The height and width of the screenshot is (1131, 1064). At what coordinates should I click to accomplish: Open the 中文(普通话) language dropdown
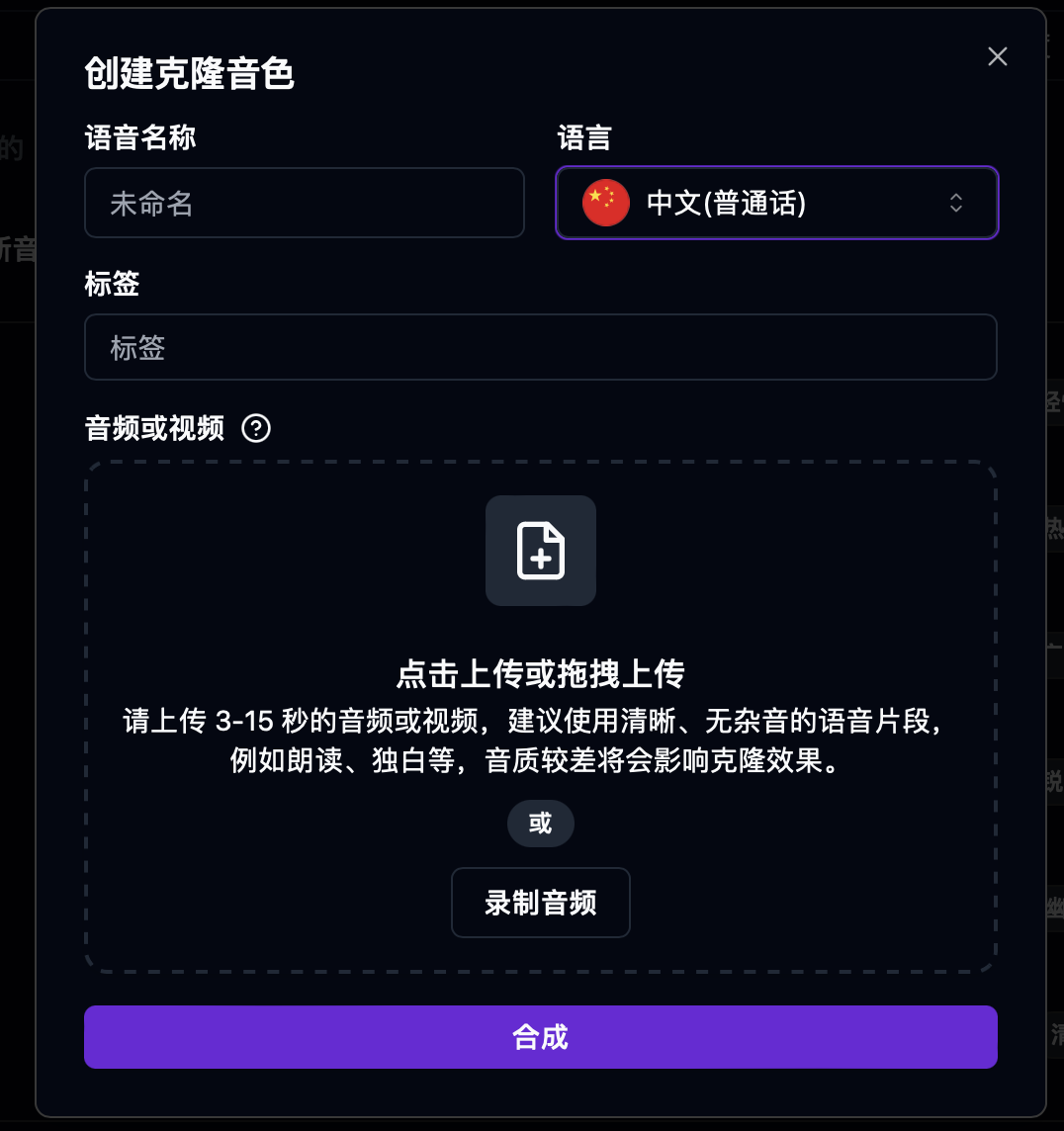point(777,204)
